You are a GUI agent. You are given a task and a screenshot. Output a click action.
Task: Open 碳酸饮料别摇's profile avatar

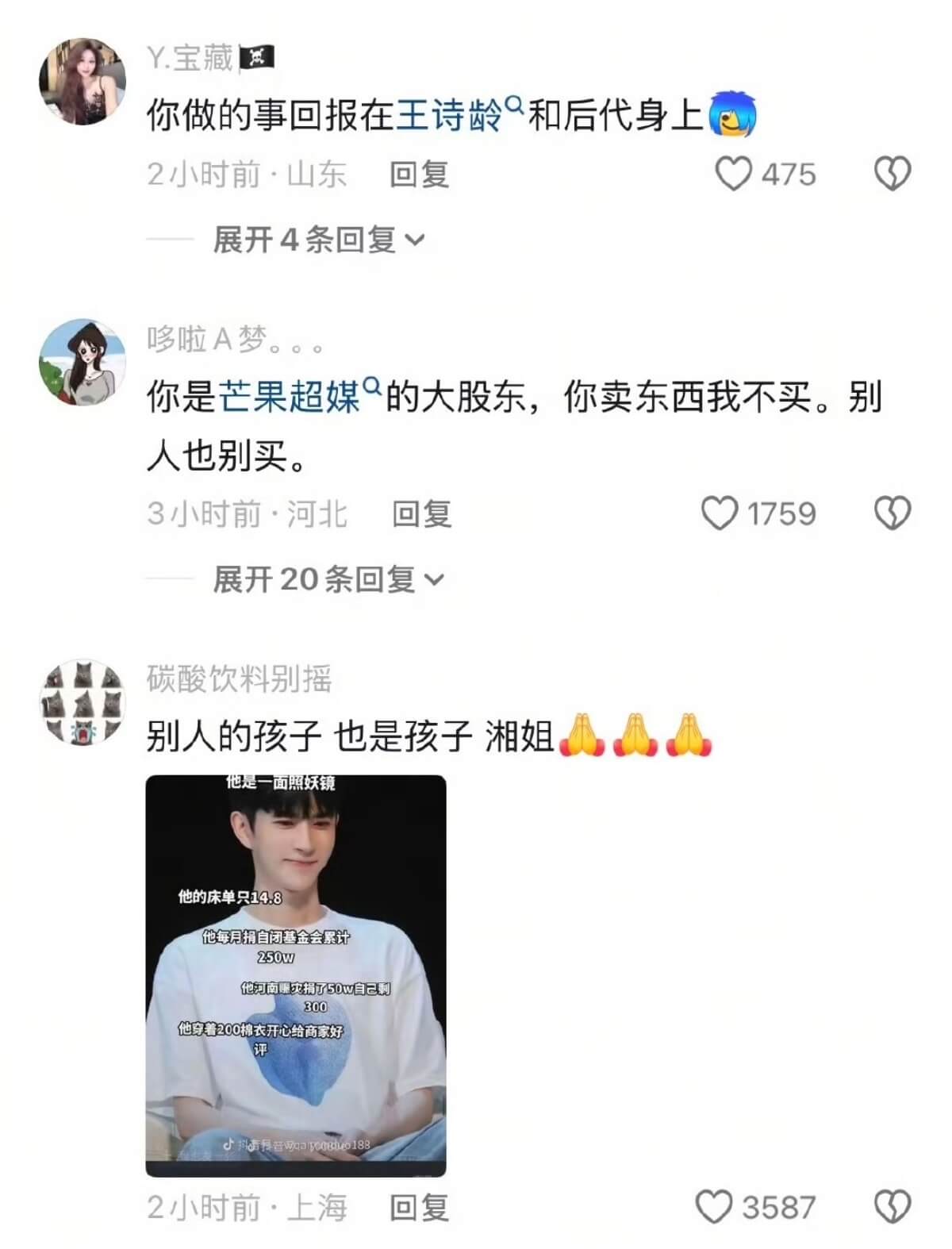click(83, 701)
